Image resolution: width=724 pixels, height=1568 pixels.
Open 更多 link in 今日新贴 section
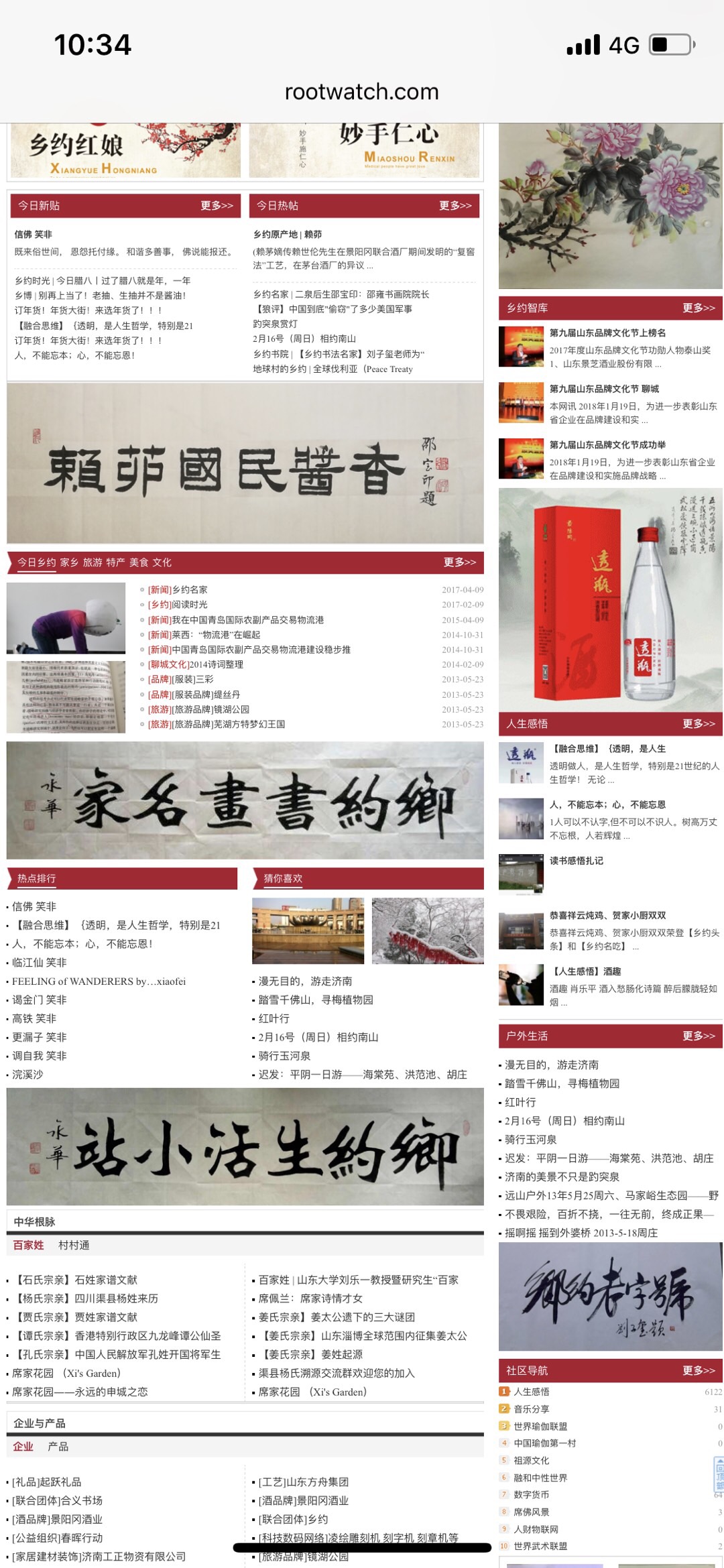(x=217, y=206)
